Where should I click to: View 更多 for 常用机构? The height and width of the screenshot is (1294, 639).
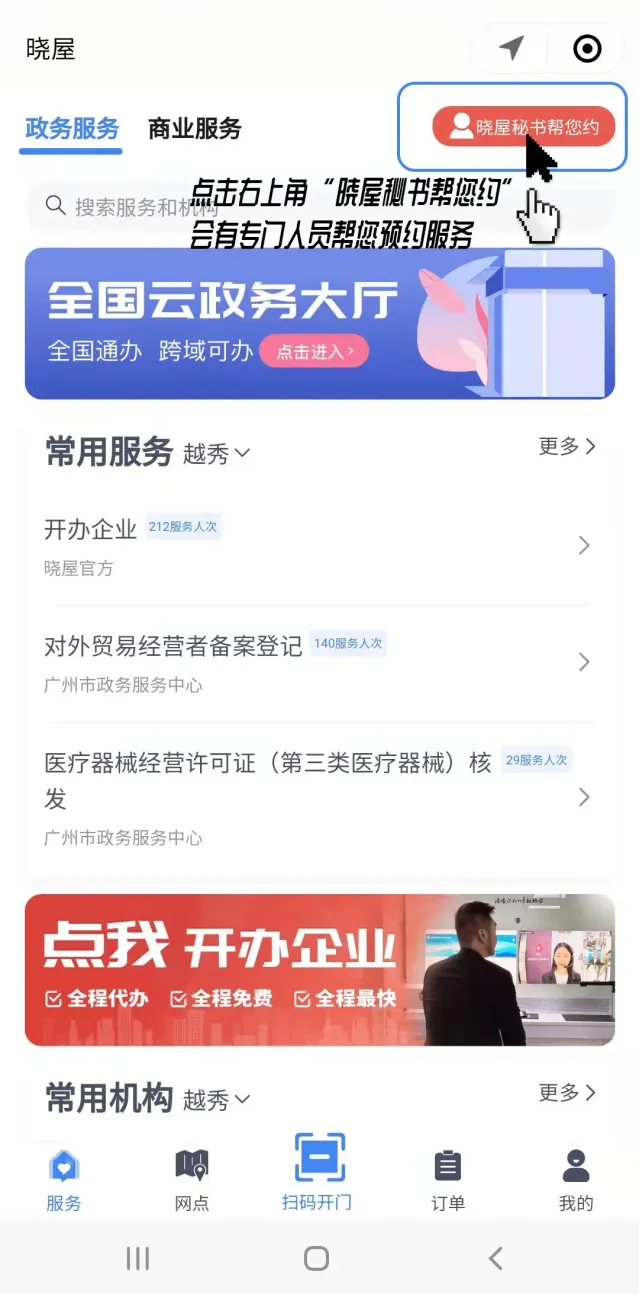[567, 1092]
